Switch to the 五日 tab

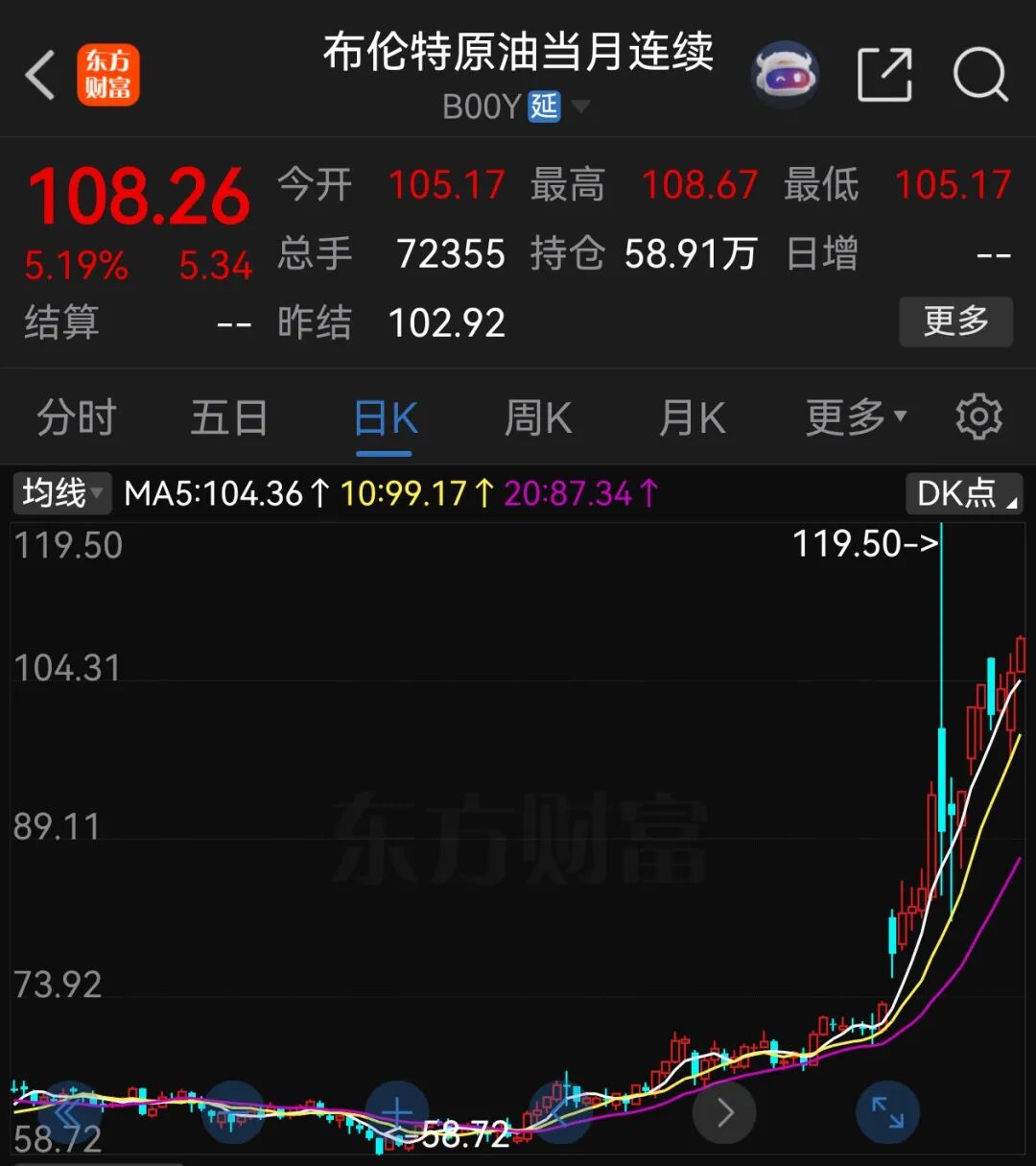pos(229,418)
